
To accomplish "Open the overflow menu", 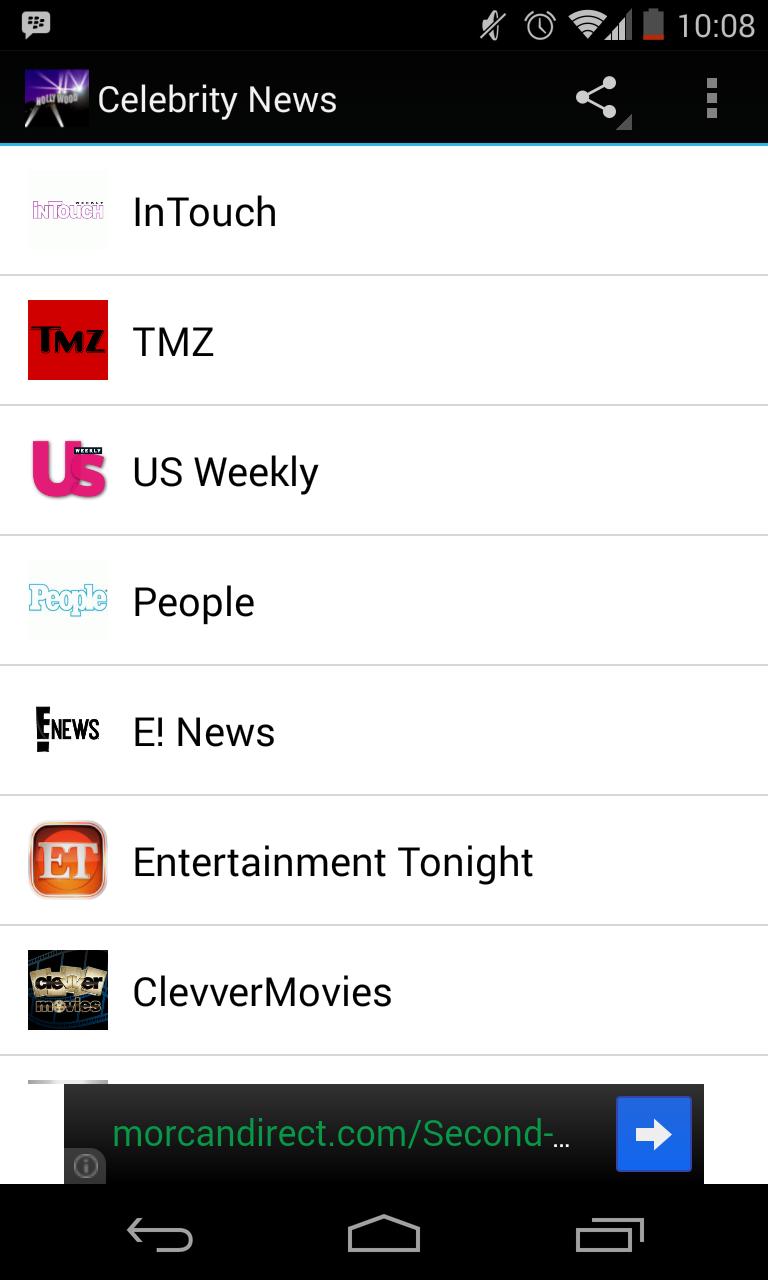I will [x=712, y=99].
